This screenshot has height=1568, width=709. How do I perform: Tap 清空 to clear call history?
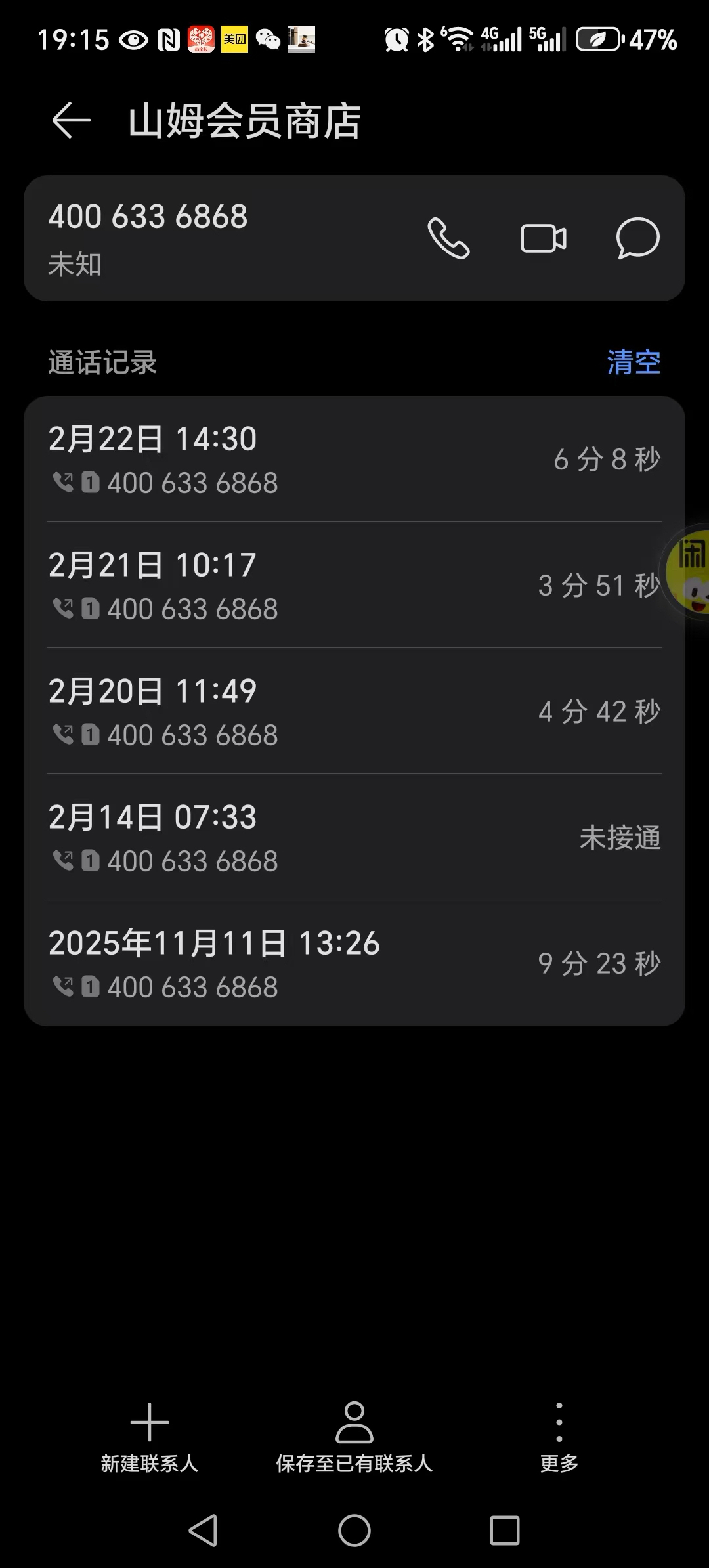pos(634,362)
